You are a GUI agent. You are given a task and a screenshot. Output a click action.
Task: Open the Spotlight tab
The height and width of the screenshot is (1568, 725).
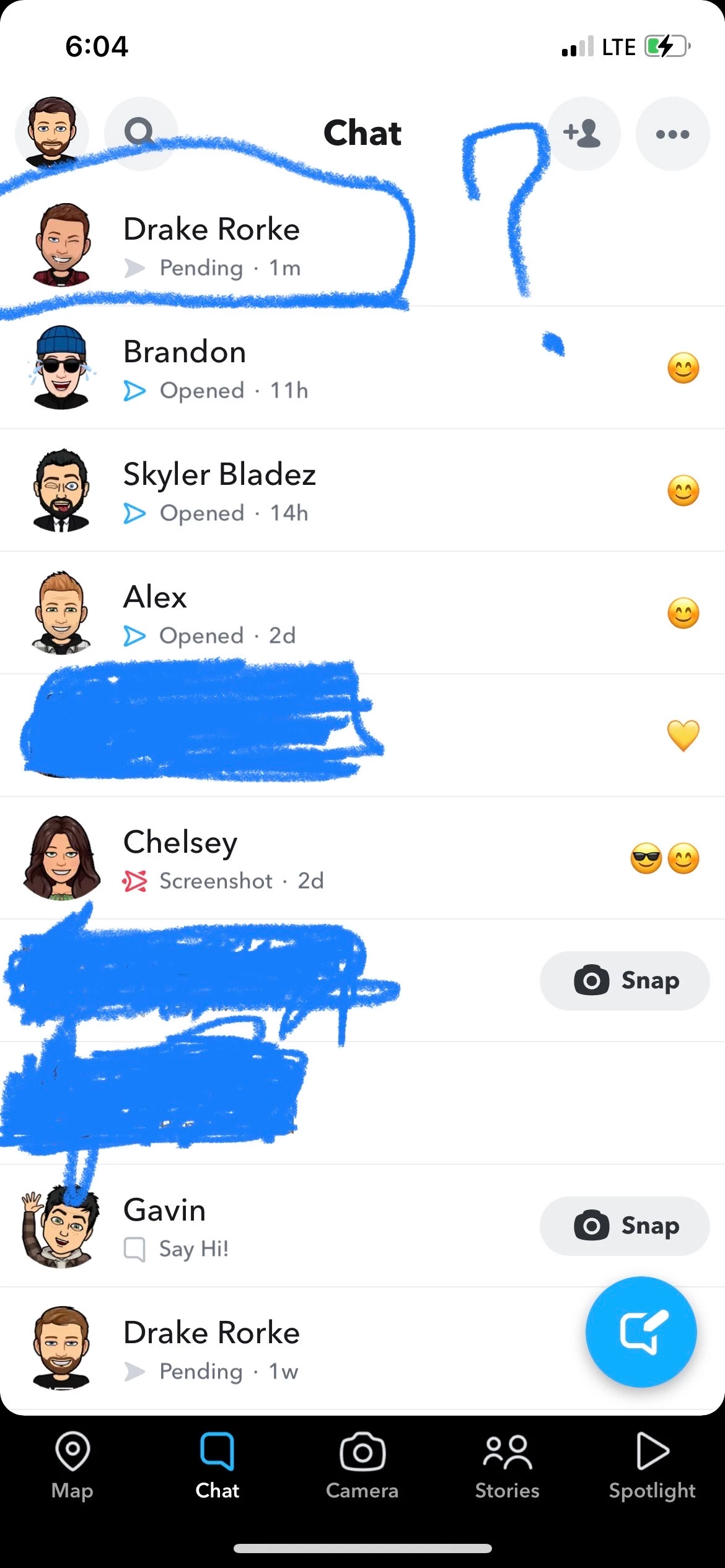point(652,1465)
